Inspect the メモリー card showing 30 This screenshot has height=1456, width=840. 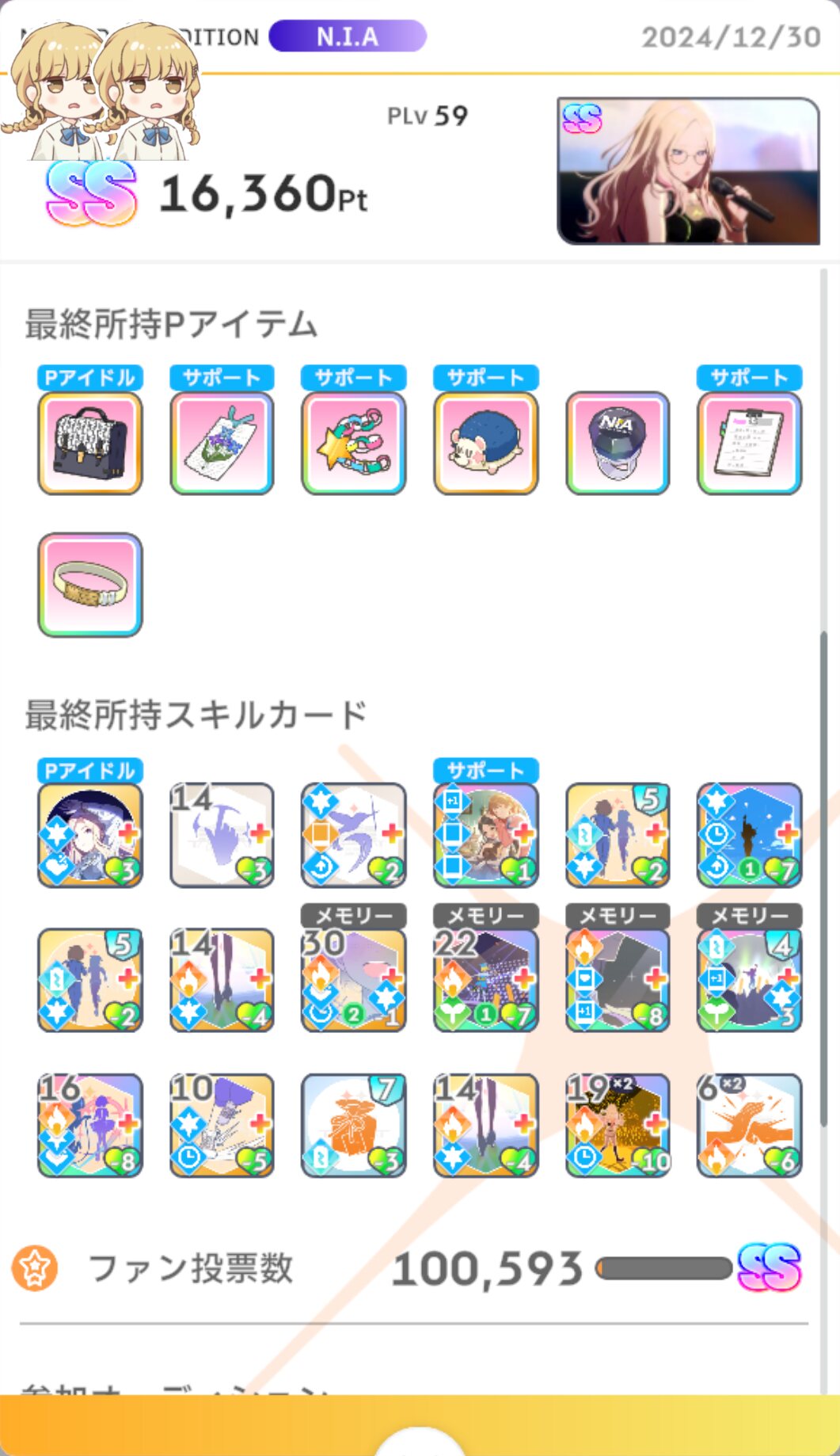coord(354,980)
